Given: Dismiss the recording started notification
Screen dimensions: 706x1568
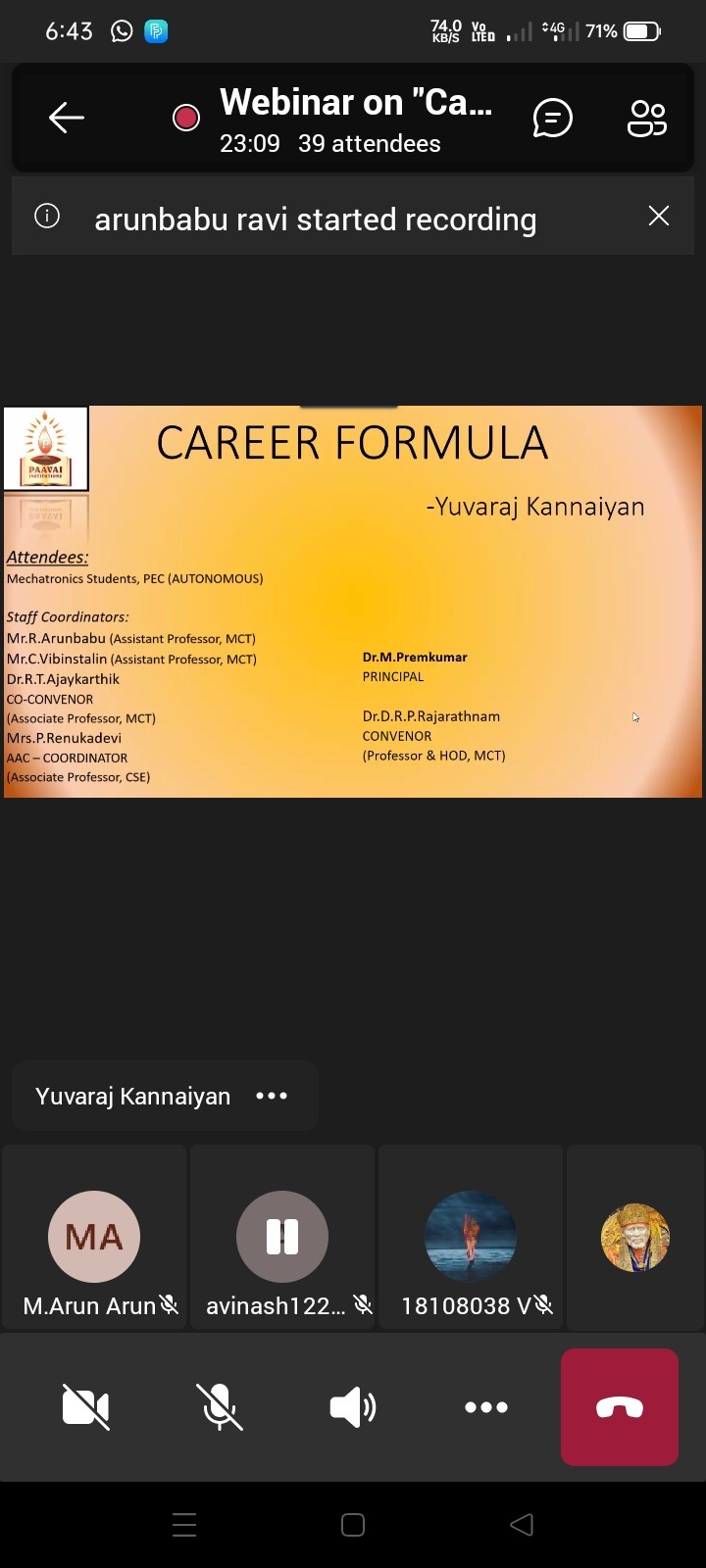Looking at the screenshot, I should pos(659,216).
